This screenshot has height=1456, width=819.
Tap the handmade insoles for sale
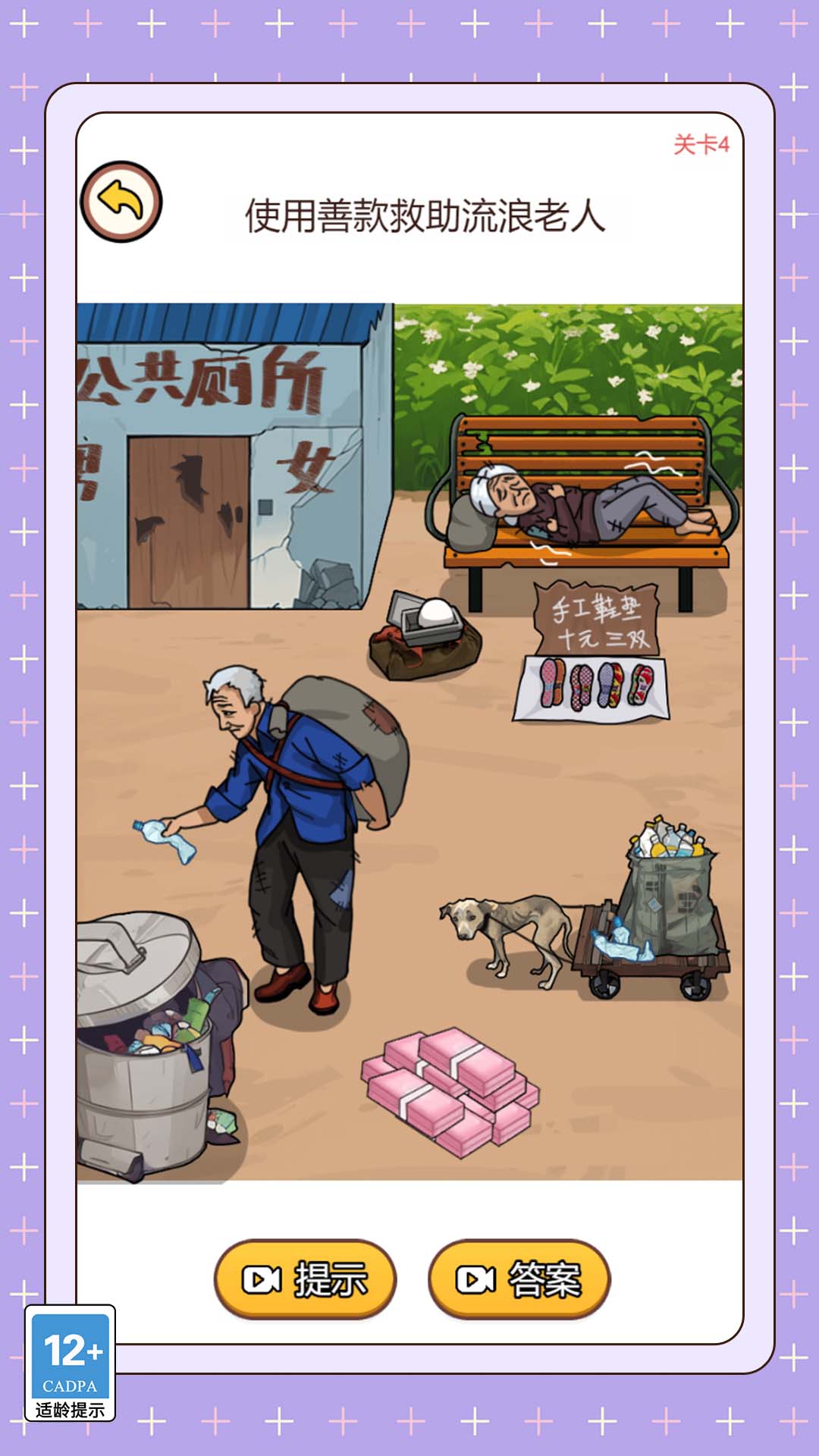593,685
